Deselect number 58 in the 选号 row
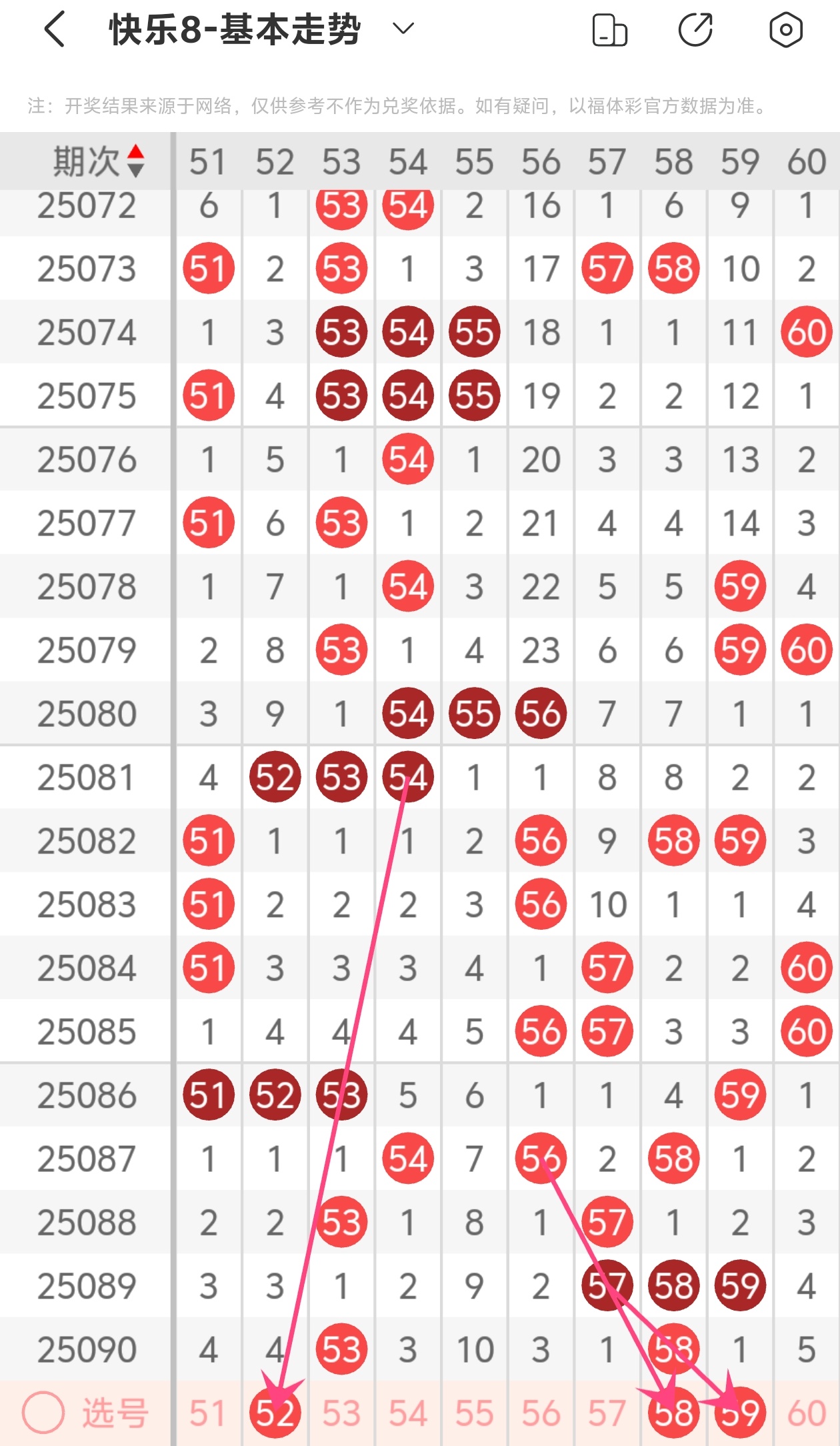The image size is (840, 1446). coord(673,1413)
